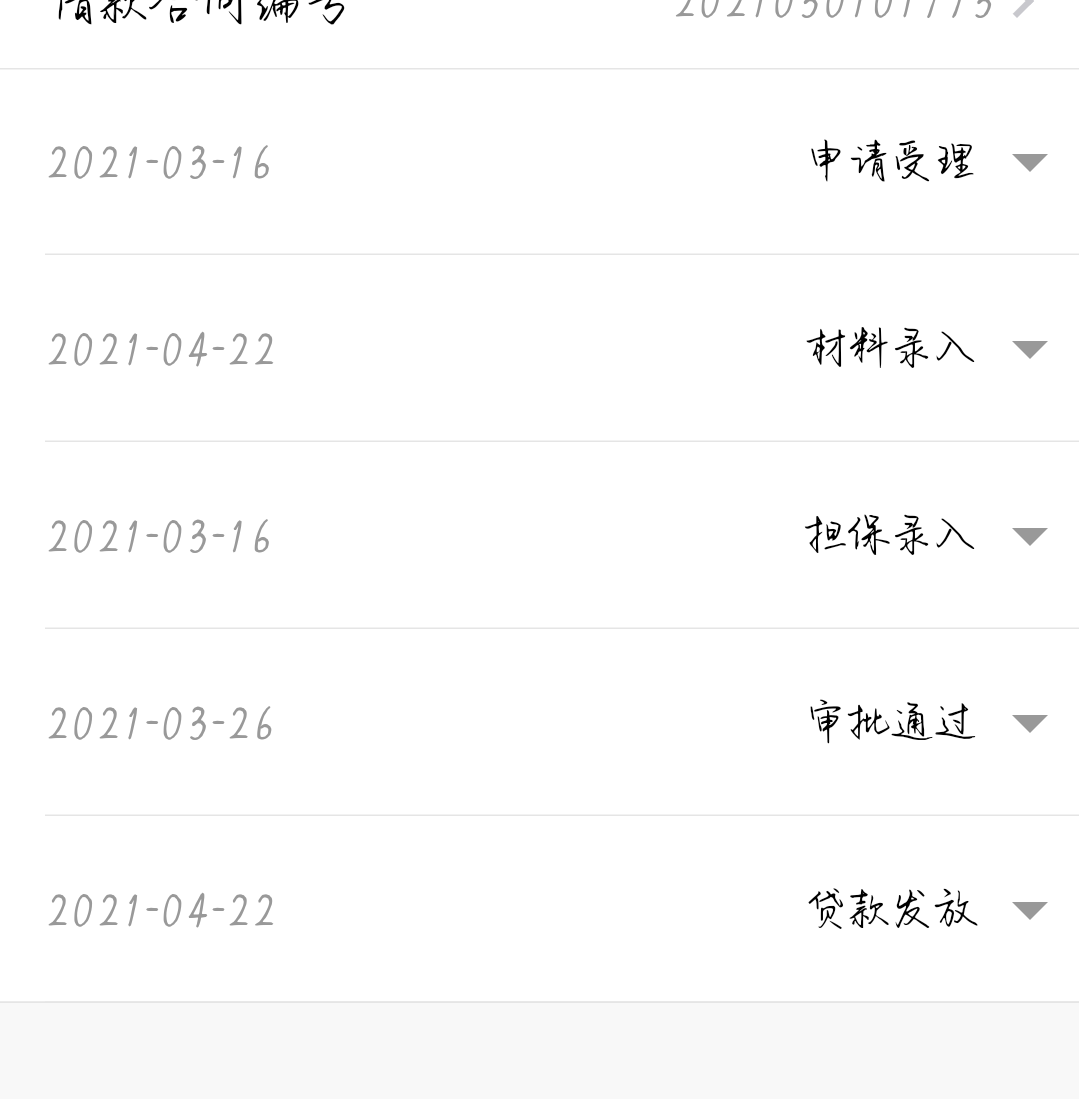Screen dimensions: 1079x1099
Task: Click the dropdown triangle beside 审批通过
Action: 1029,722
